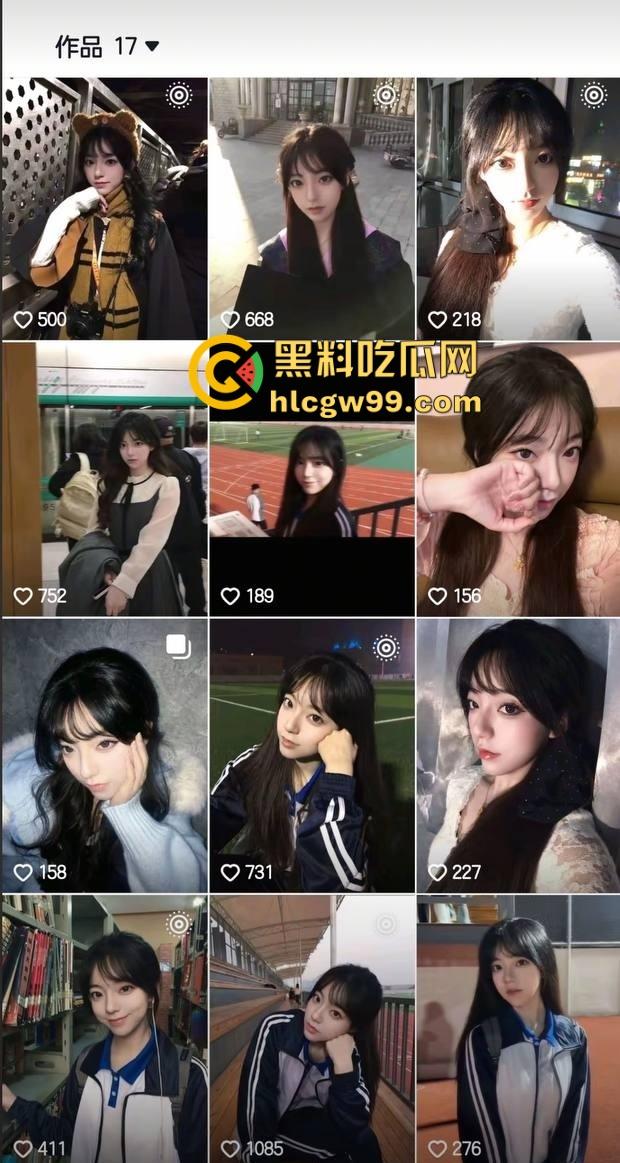The height and width of the screenshot is (1163, 620).
Task: Open the post with 1085 likes
Action: (x=311, y=1030)
